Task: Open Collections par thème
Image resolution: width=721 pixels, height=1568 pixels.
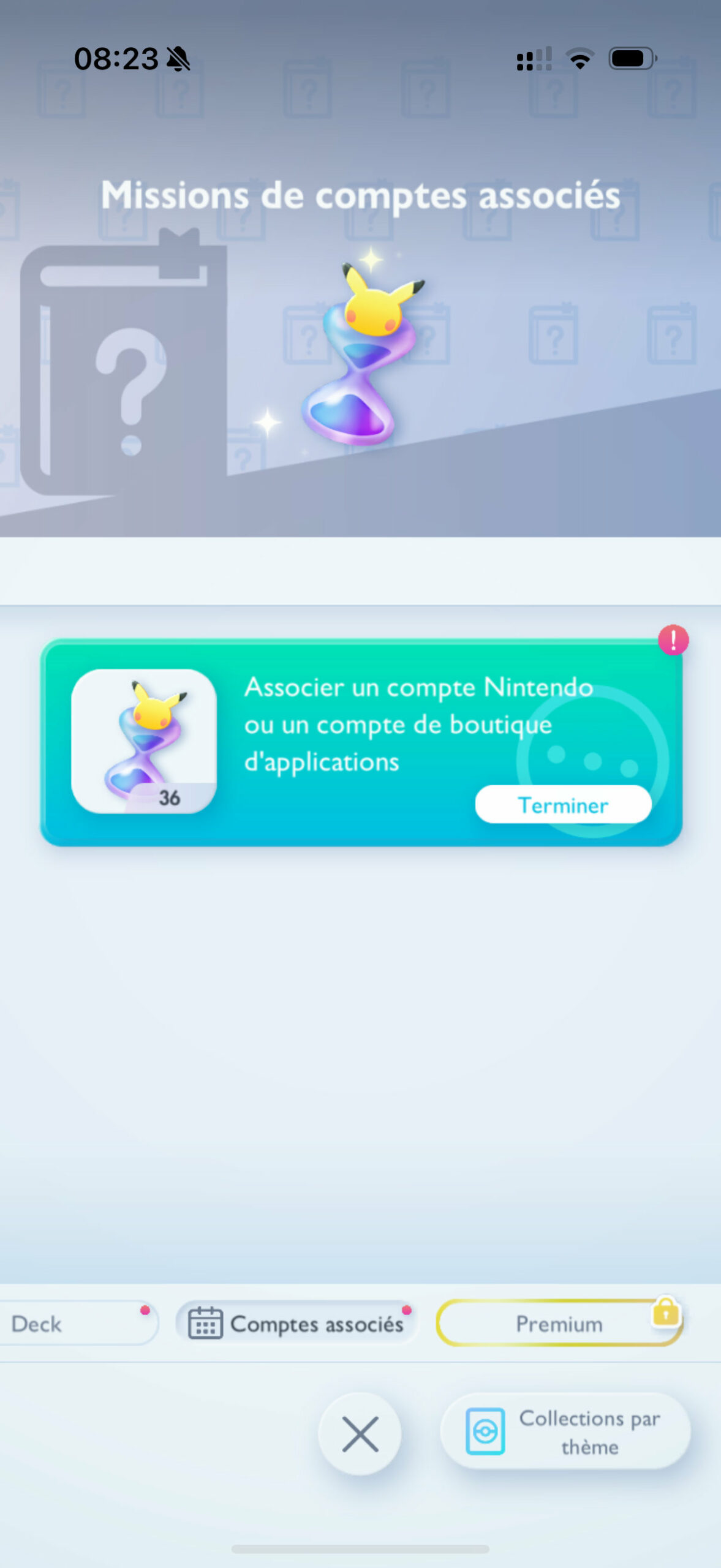Action: (x=565, y=1431)
